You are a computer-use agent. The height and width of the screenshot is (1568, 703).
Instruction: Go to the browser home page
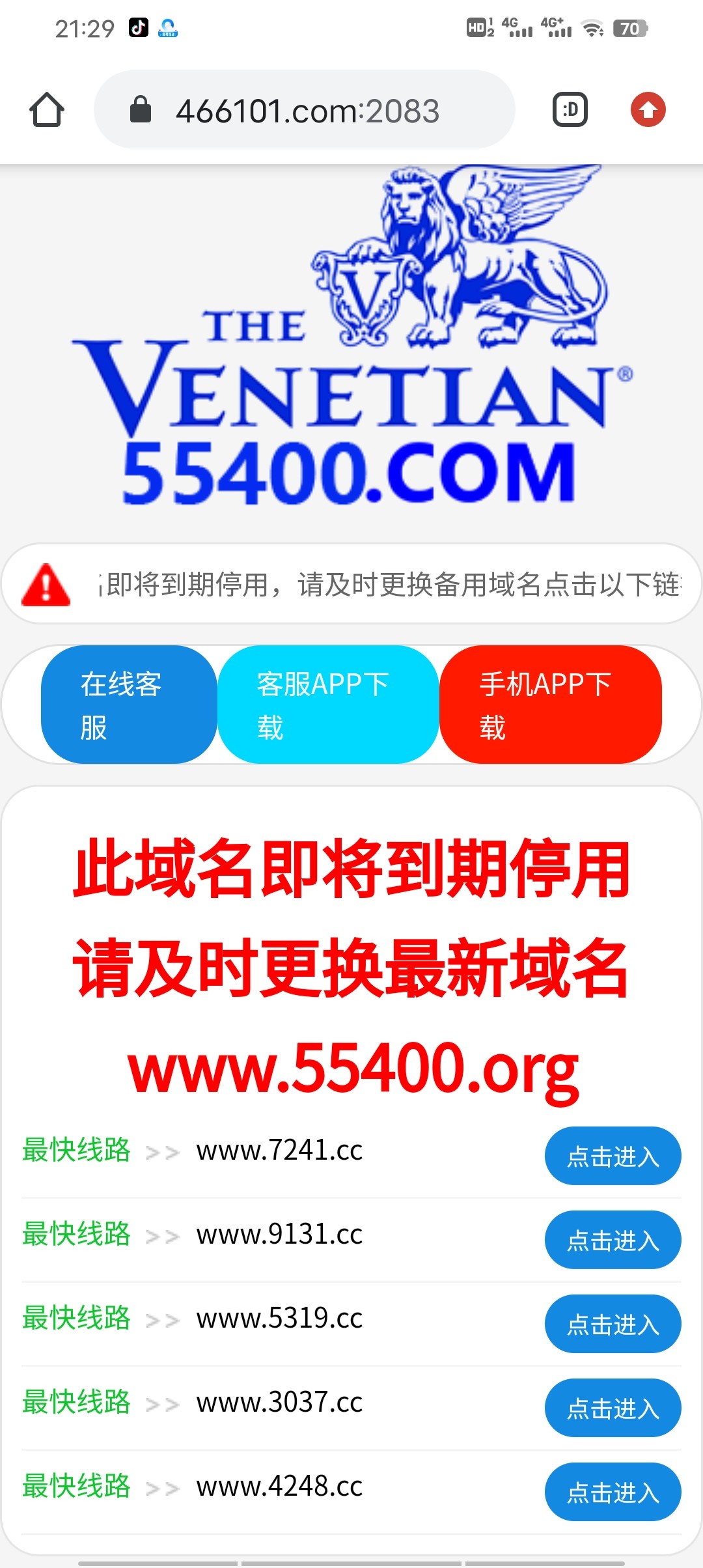pos(46,110)
